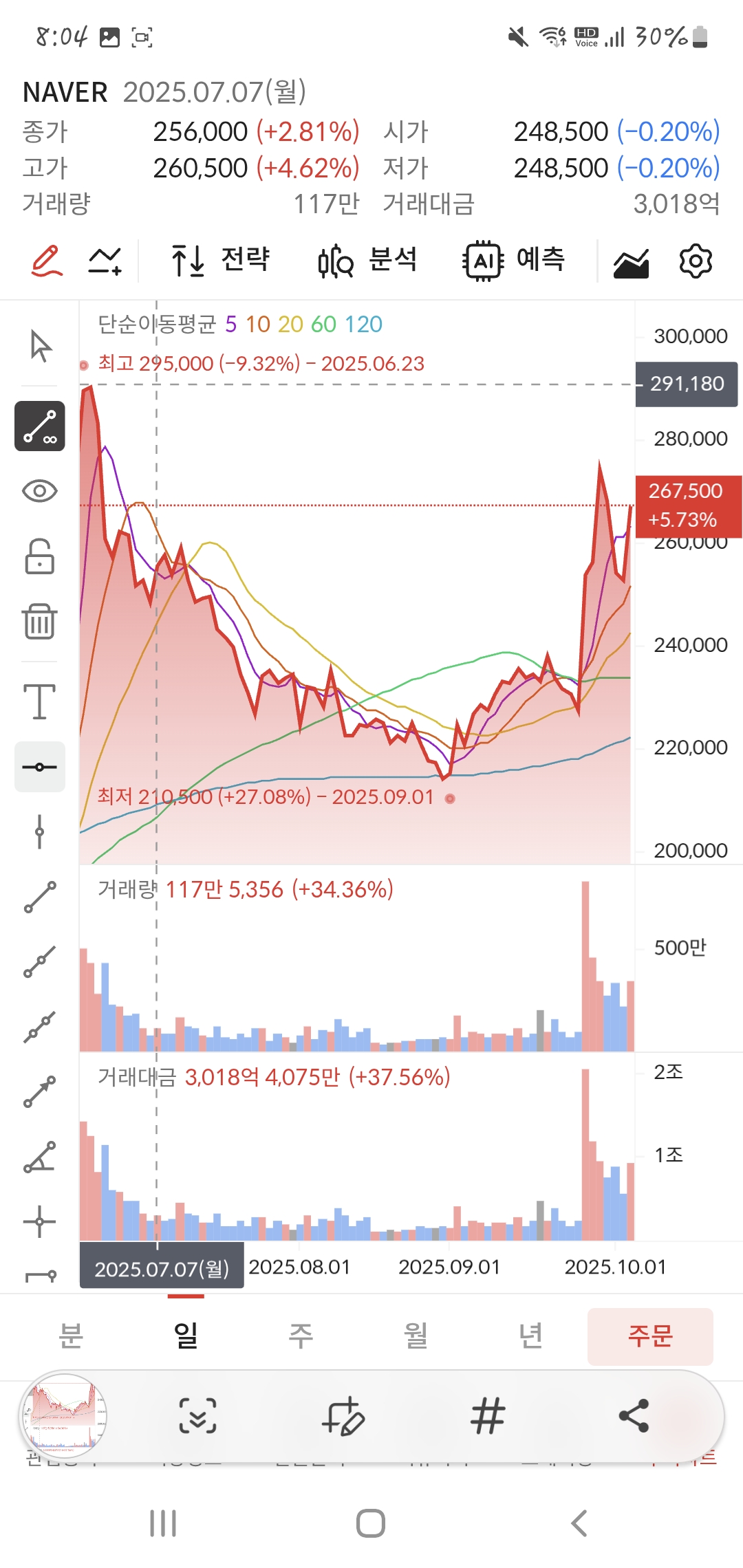Tap the 주문 order button

pyautogui.click(x=649, y=1336)
